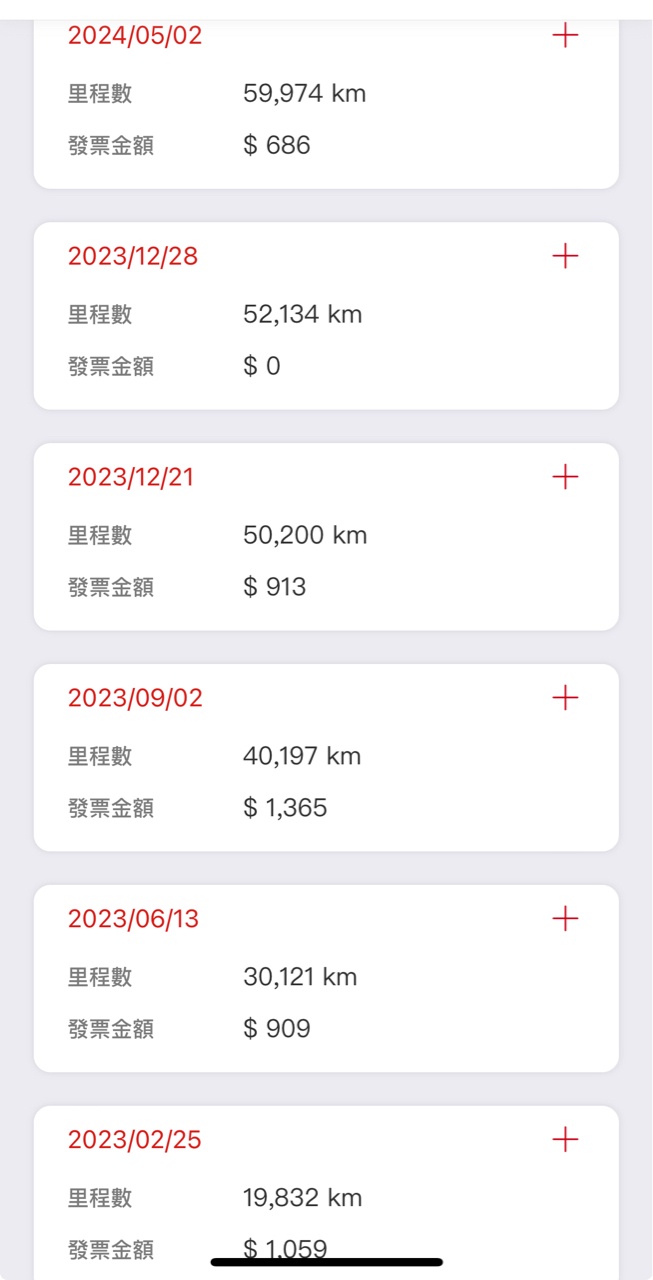Expand the 2023/09/02 entry
This screenshot has width=653, height=1280.
(x=565, y=698)
